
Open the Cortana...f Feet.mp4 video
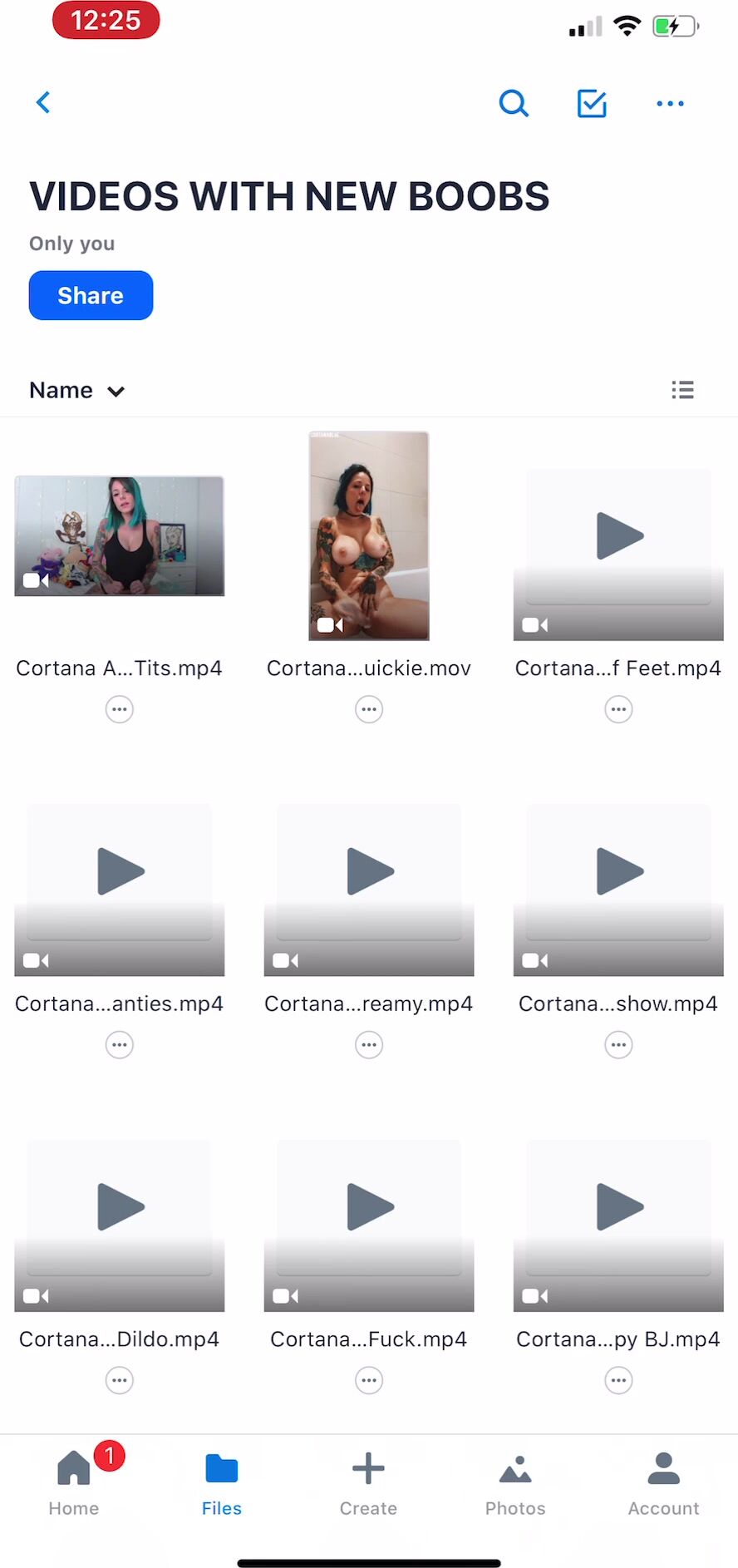(618, 555)
